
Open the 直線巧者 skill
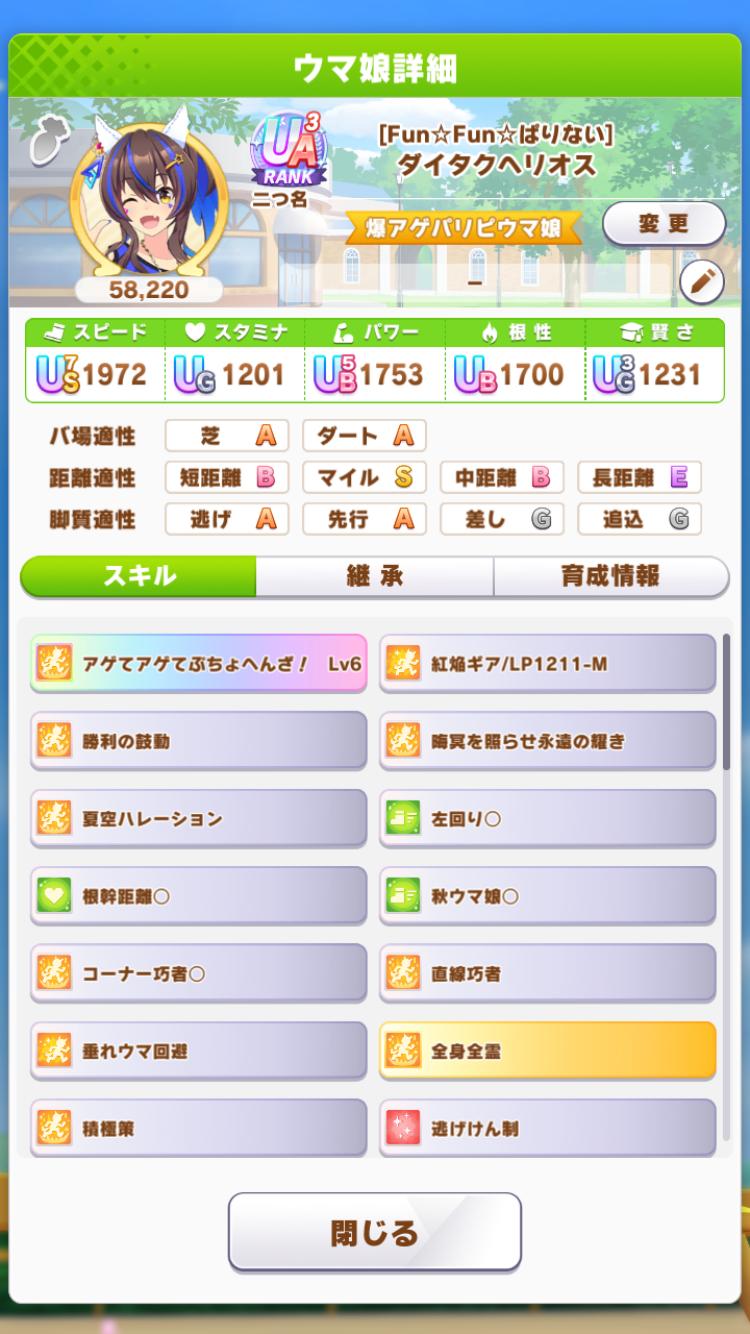(x=547, y=973)
